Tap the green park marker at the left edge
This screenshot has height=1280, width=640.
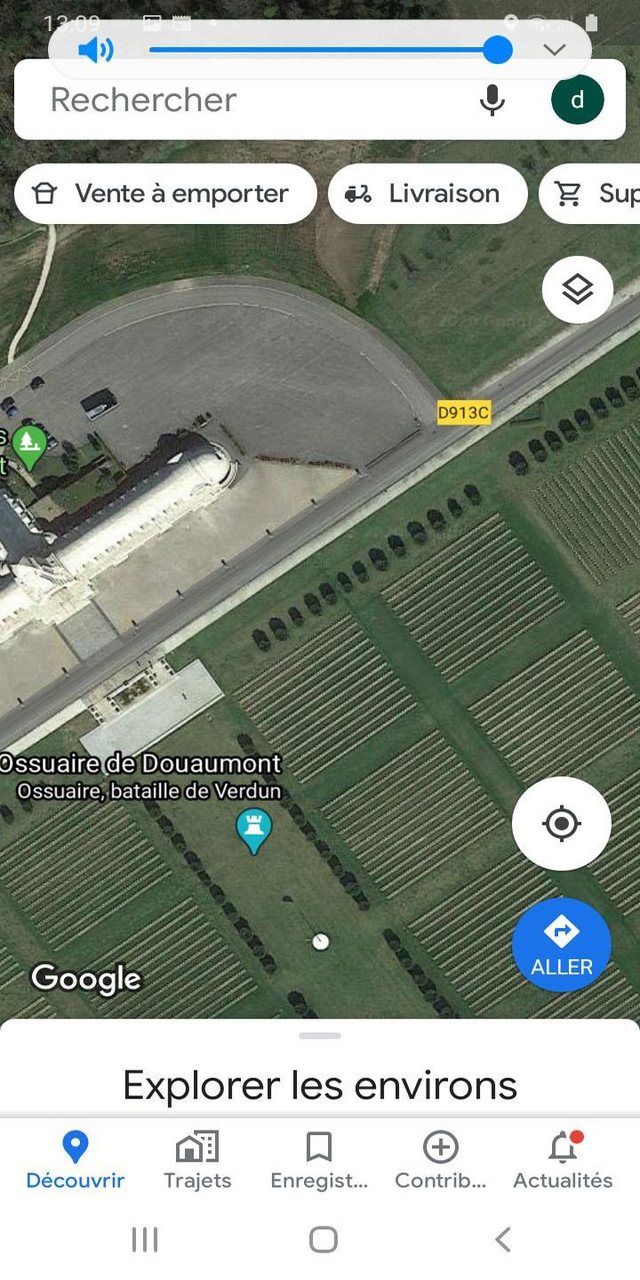(29, 442)
